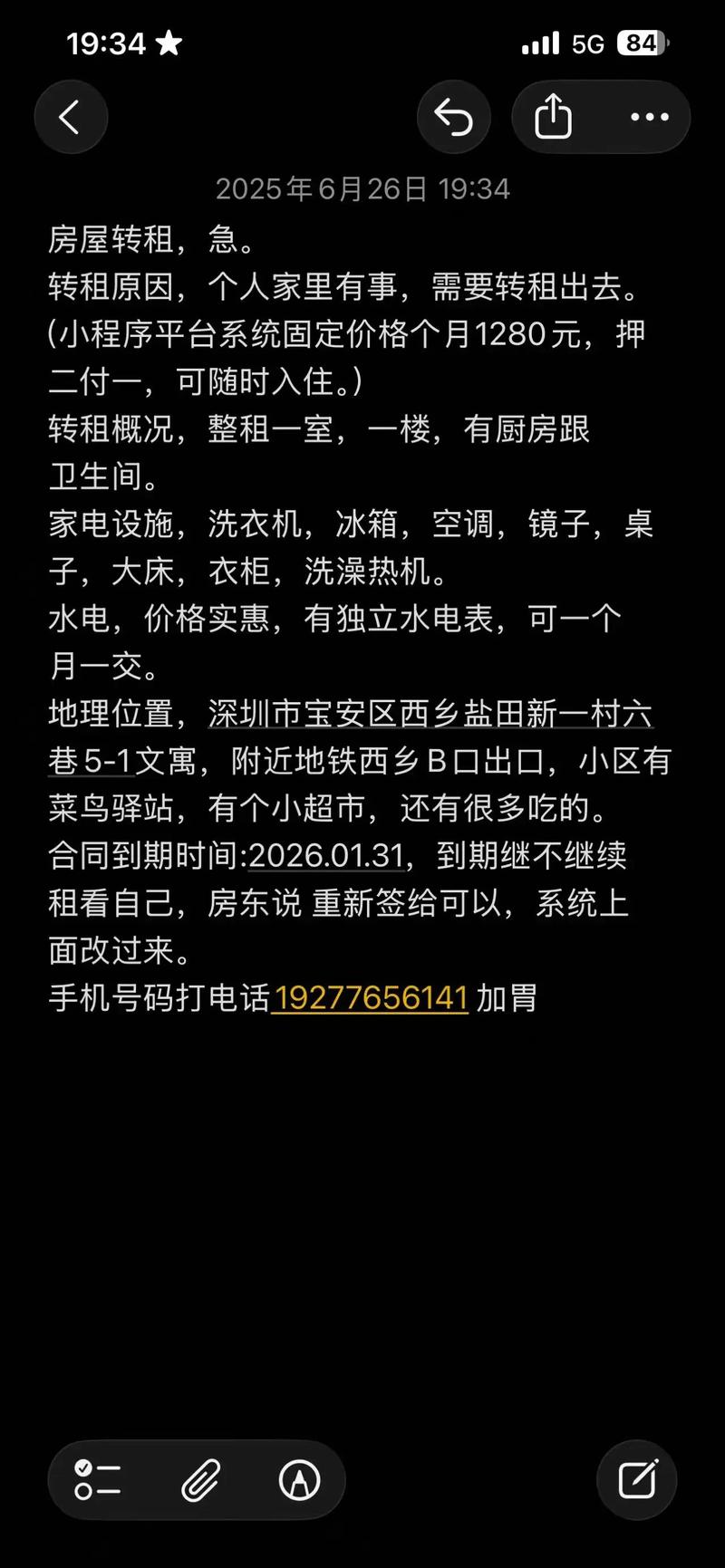Open the markup drawing tool

(x=299, y=1481)
